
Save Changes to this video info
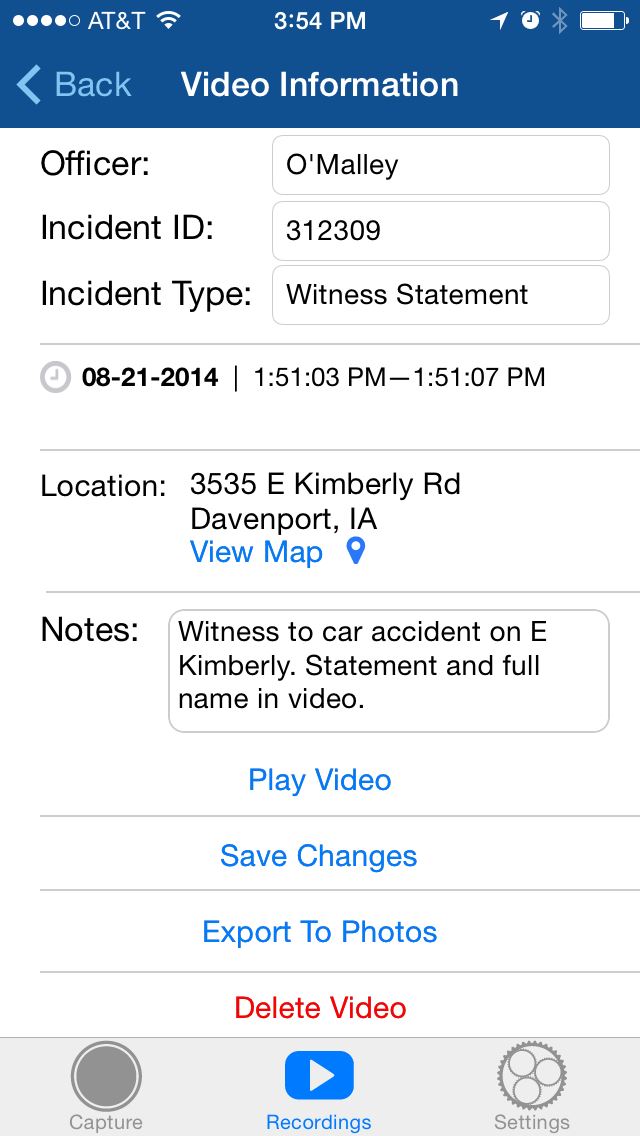(319, 856)
